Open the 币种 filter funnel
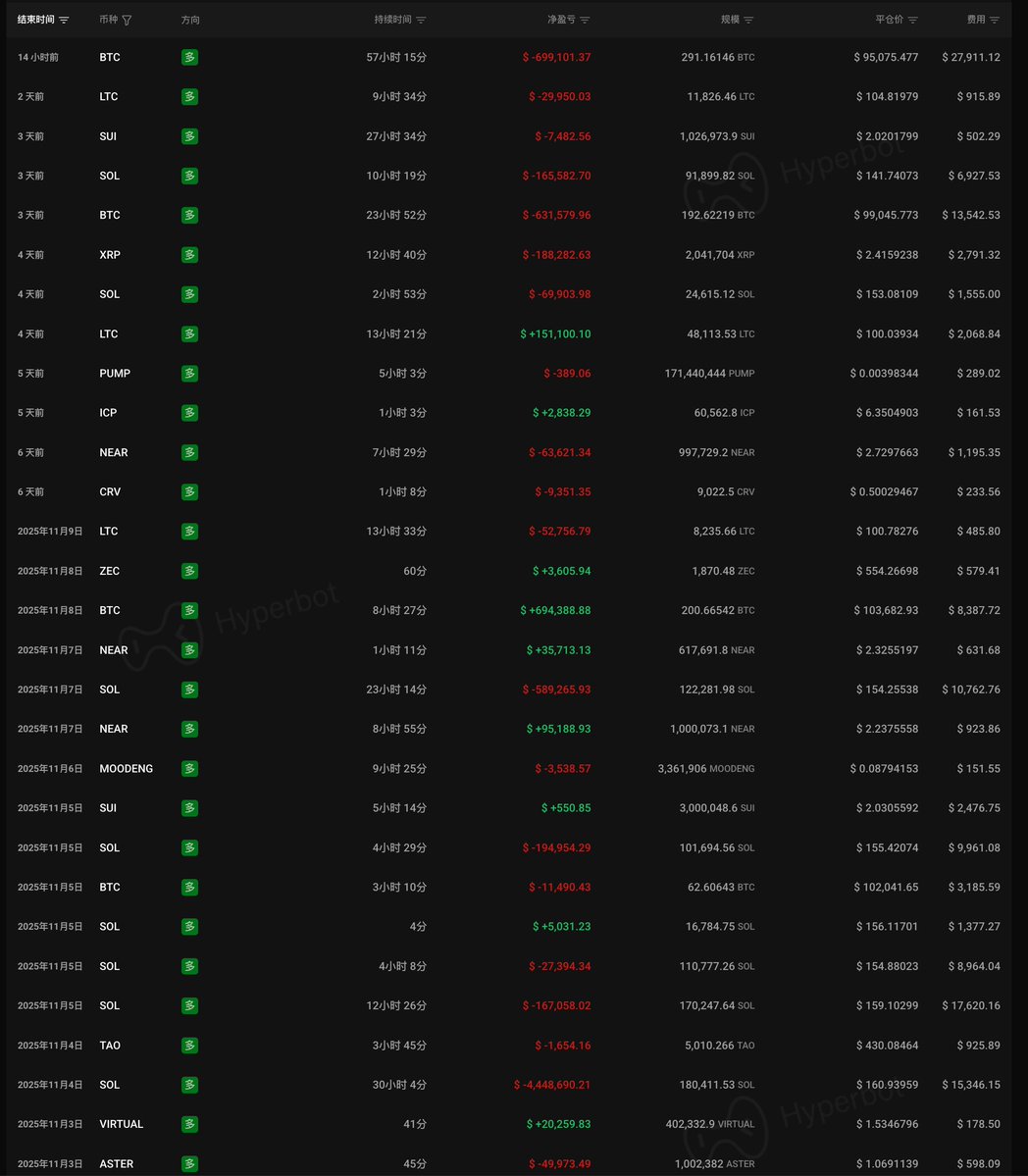The height and width of the screenshot is (1176, 1028). point(127,20)
